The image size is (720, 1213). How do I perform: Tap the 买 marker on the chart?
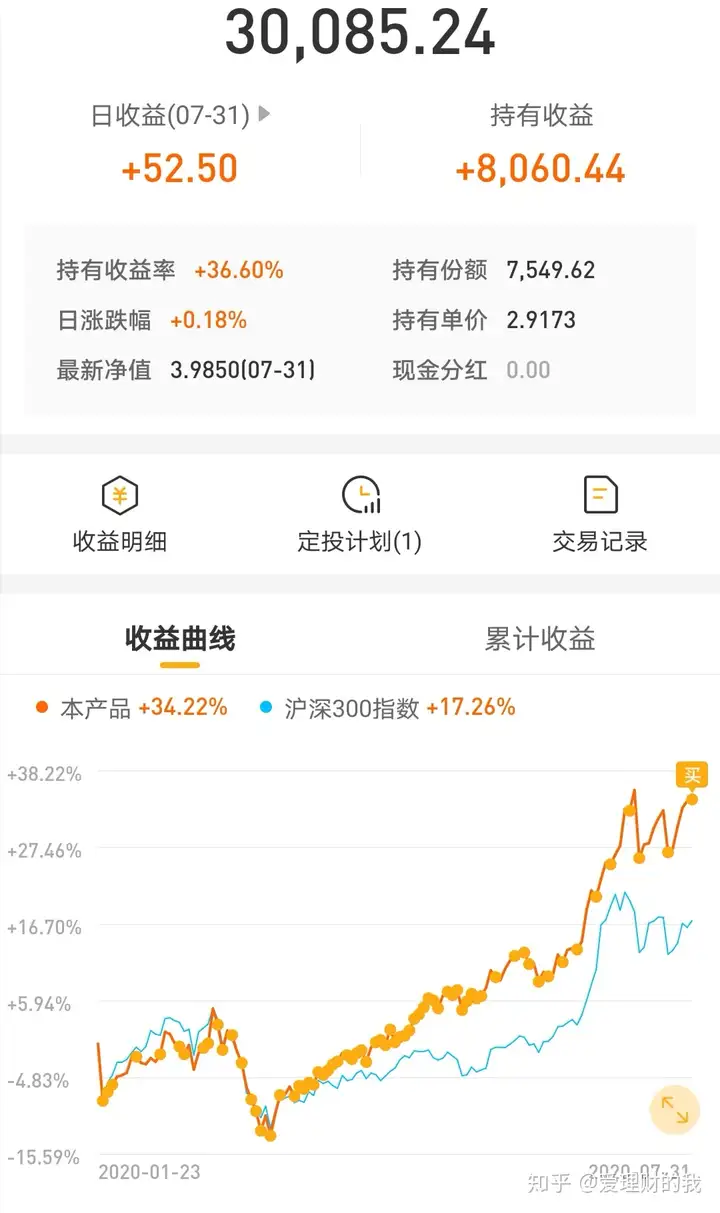pos(692,775)
